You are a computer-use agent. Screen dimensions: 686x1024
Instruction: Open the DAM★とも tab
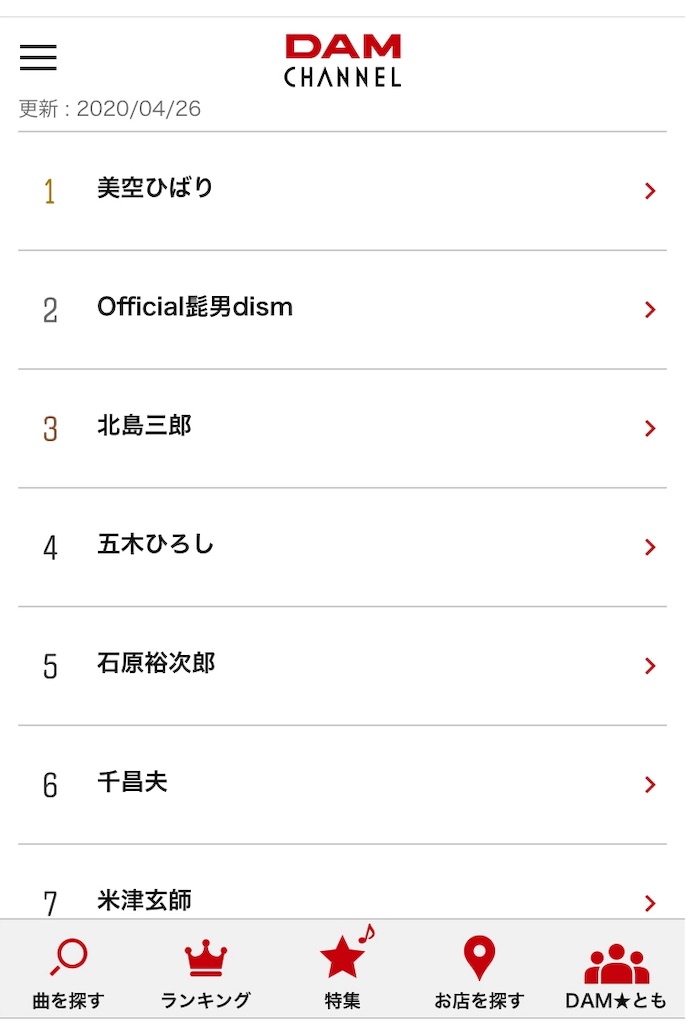click(x=616, y=972)
